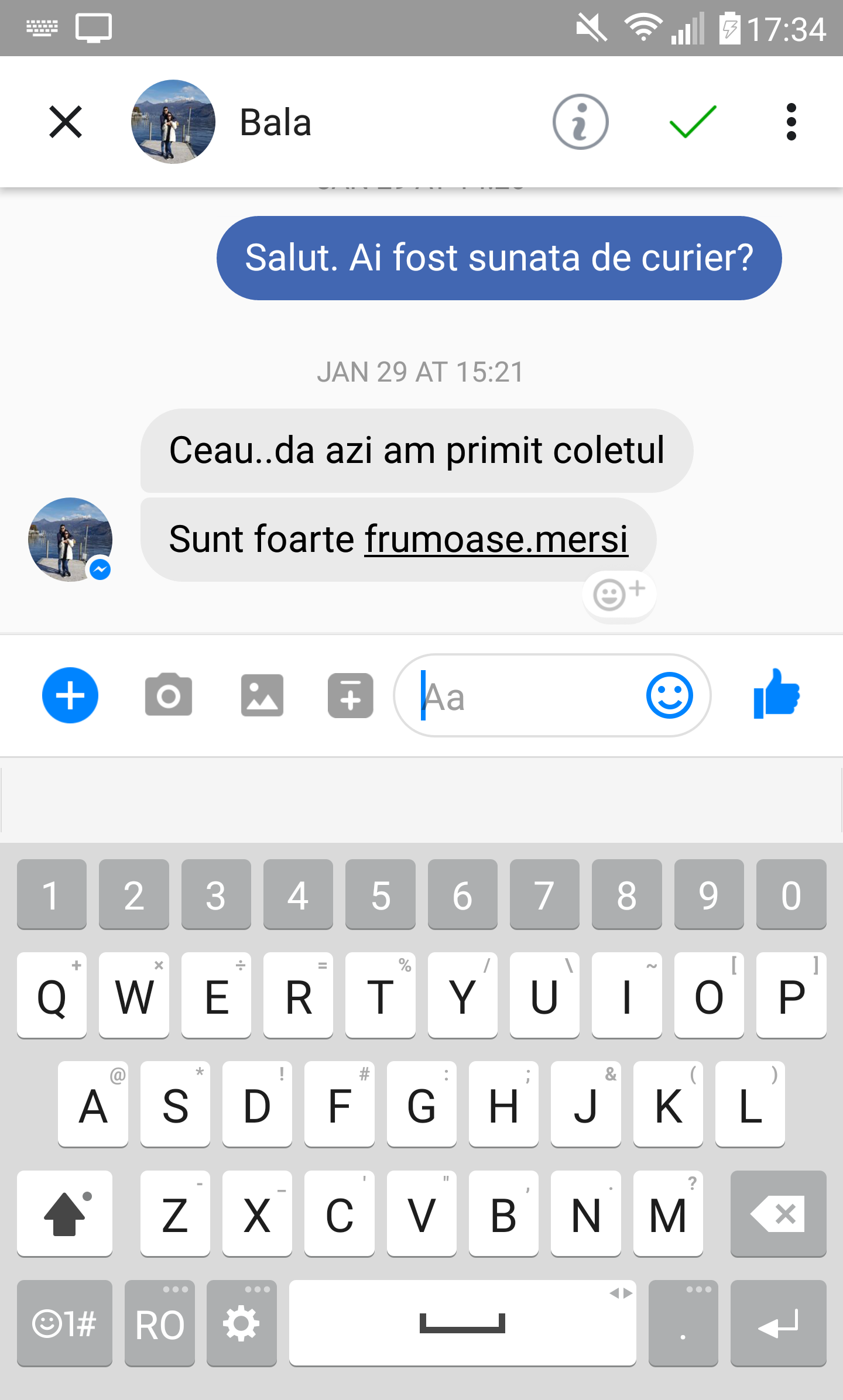The width and height of the screenshot is (843, 1400).
Task: Switch keyboard language with RO key
Action: (159, 1324)
